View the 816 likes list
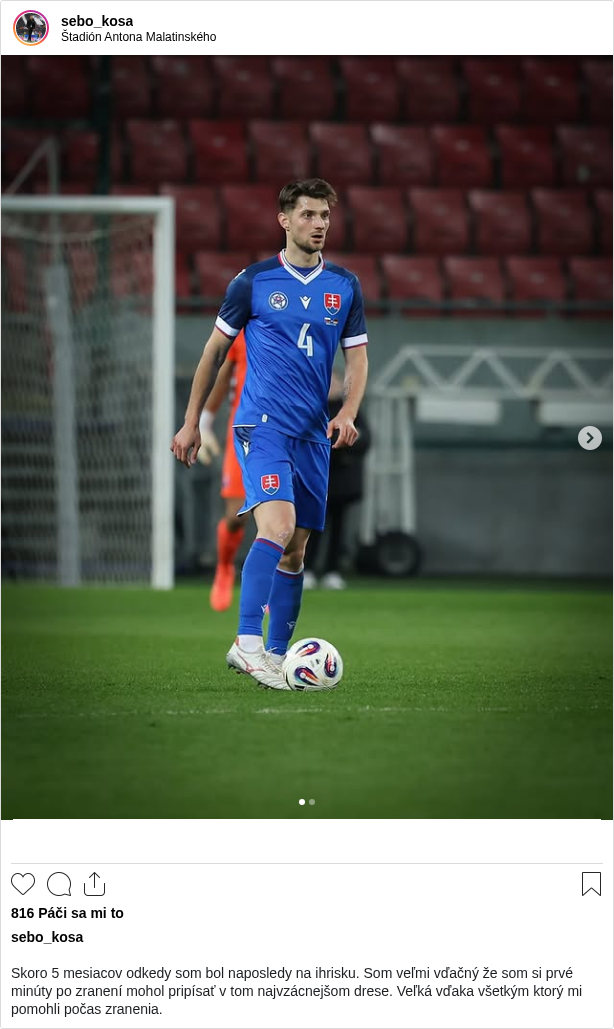The image size is (614, 1029). [67, 913]
